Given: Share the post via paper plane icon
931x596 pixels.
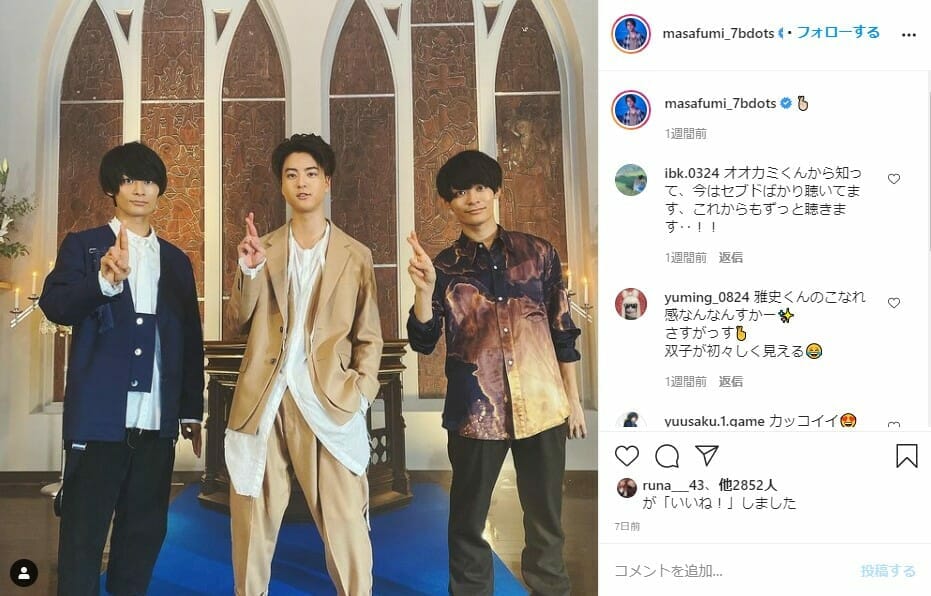Looking at the screenshot, I should [x=707, y=456].
